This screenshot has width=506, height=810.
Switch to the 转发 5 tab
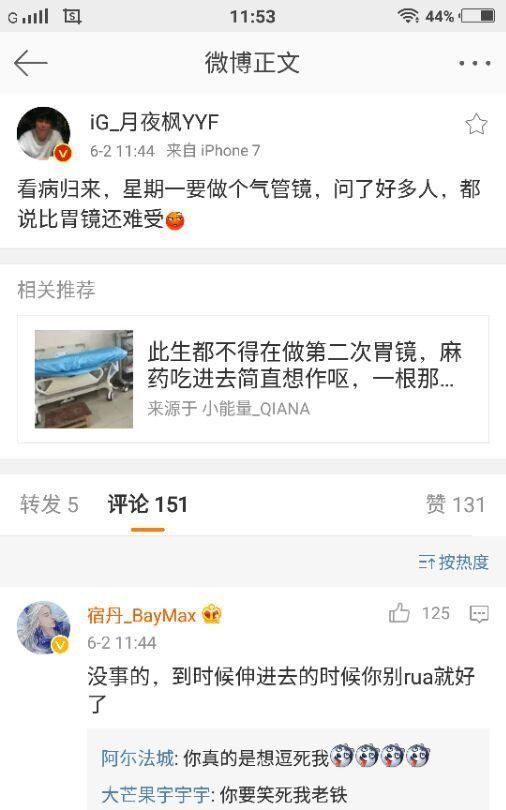[49, 504]
